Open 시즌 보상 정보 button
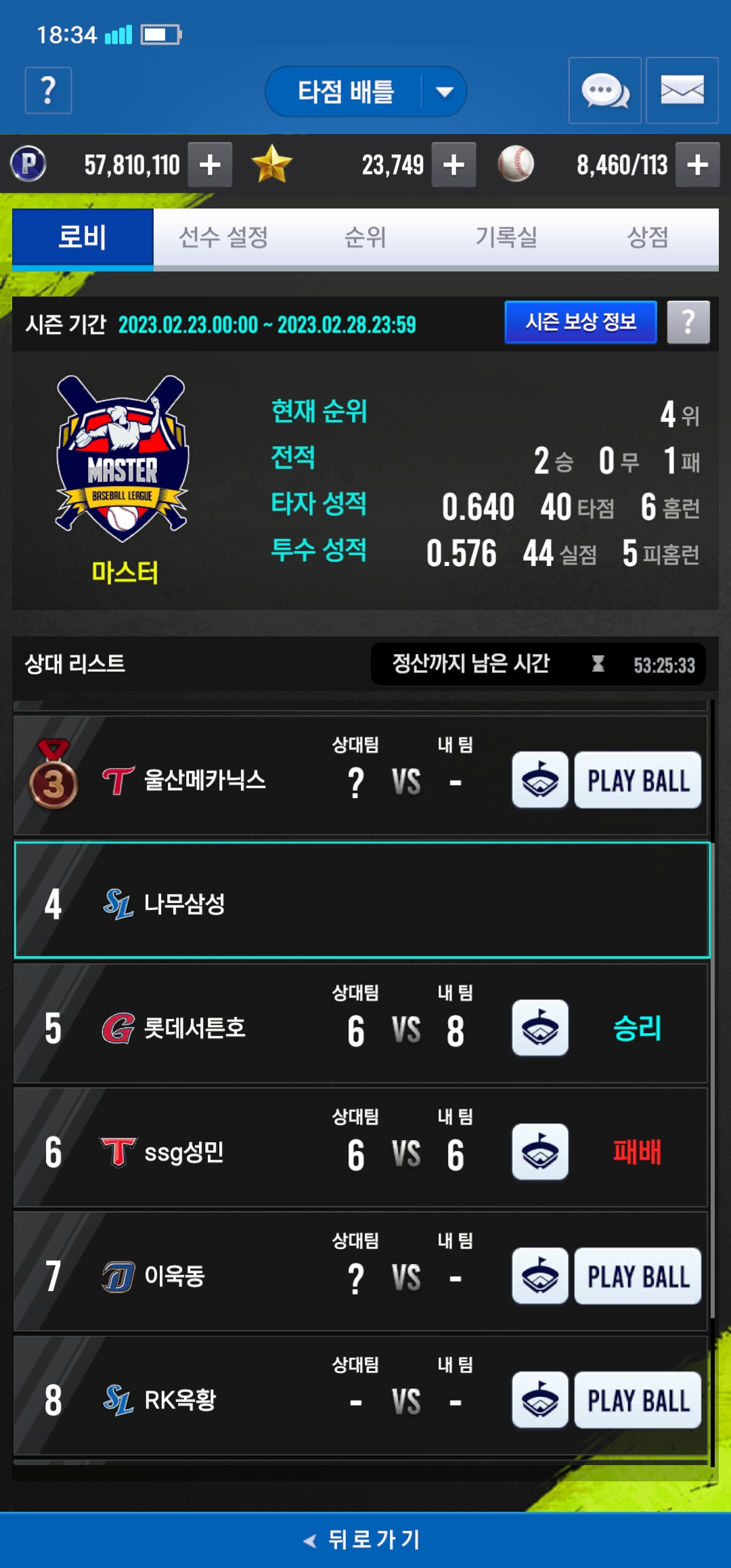This screenshot has height=1568, width=731. pos(581,322)
